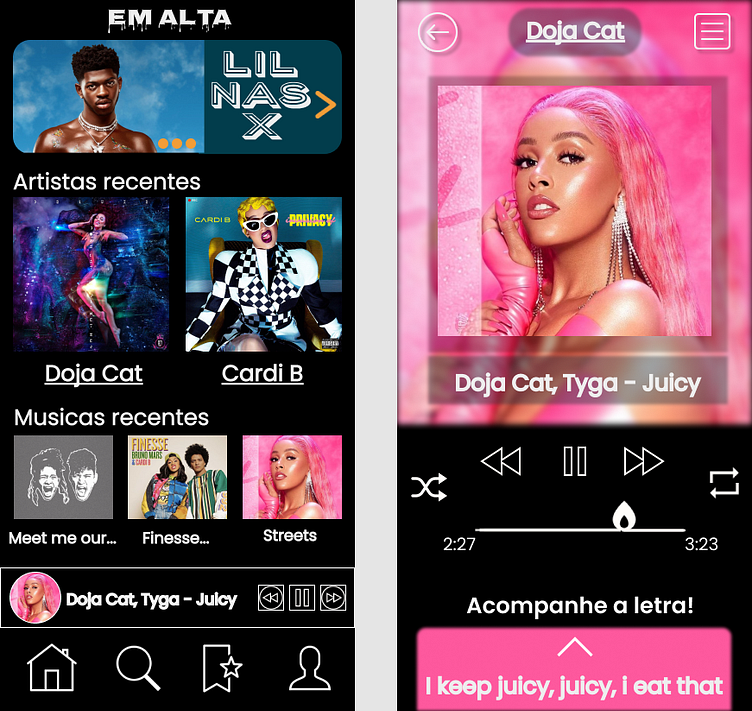
Task: Play the Finesse recent track
Action: 177,477
